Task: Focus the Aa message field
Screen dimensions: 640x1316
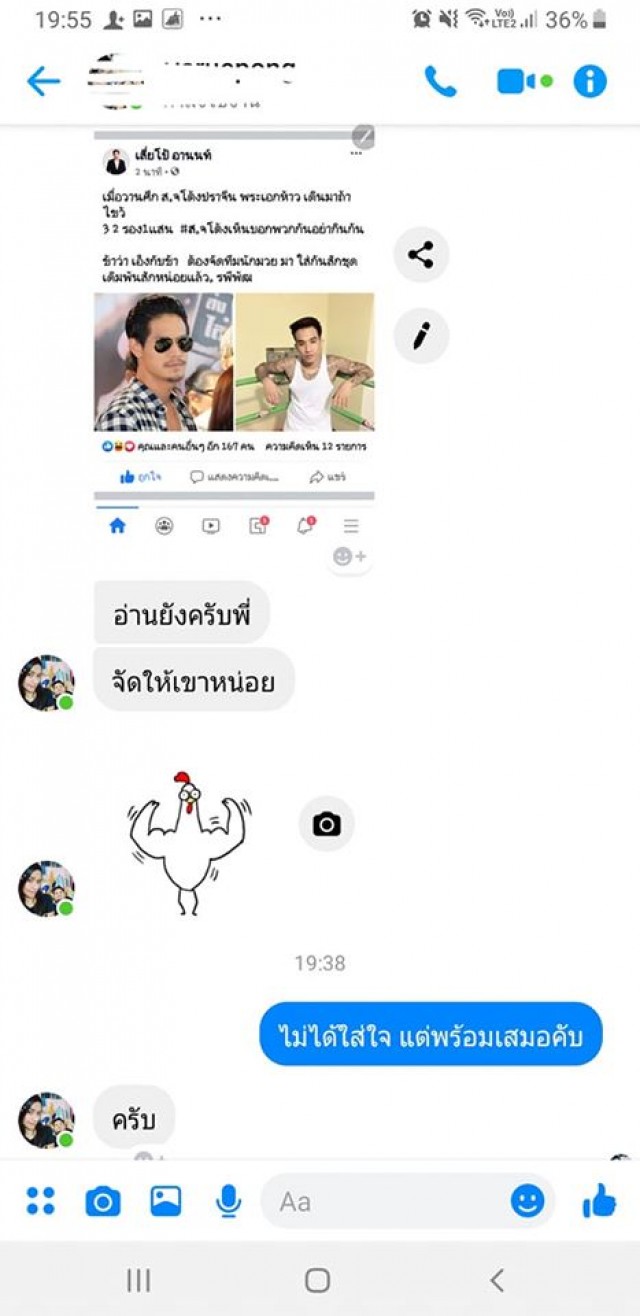Action: pyautogui.click(x=385, y=1201)
